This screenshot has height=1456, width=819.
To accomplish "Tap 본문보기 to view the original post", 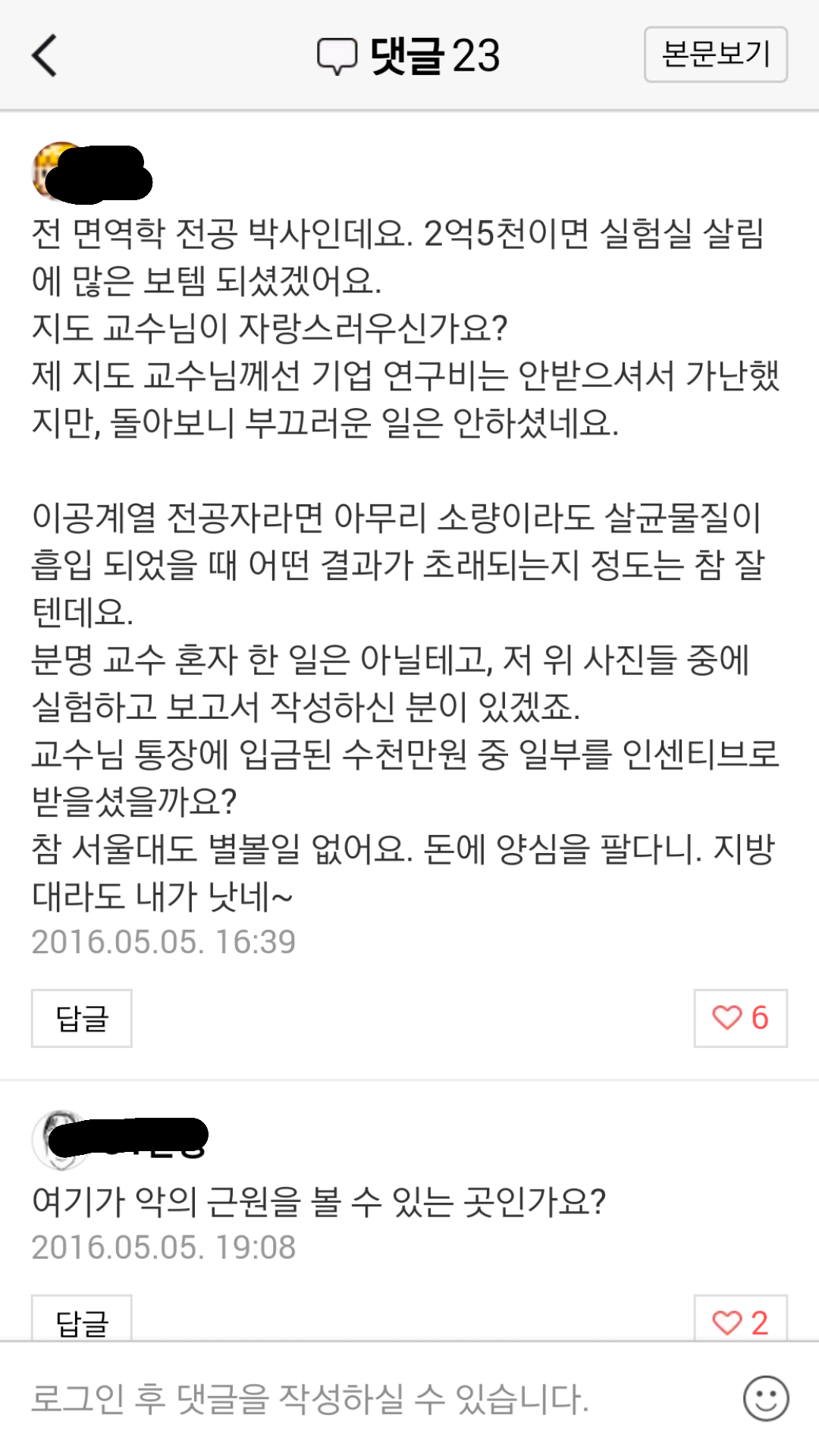I will click(x=715, y=55).
